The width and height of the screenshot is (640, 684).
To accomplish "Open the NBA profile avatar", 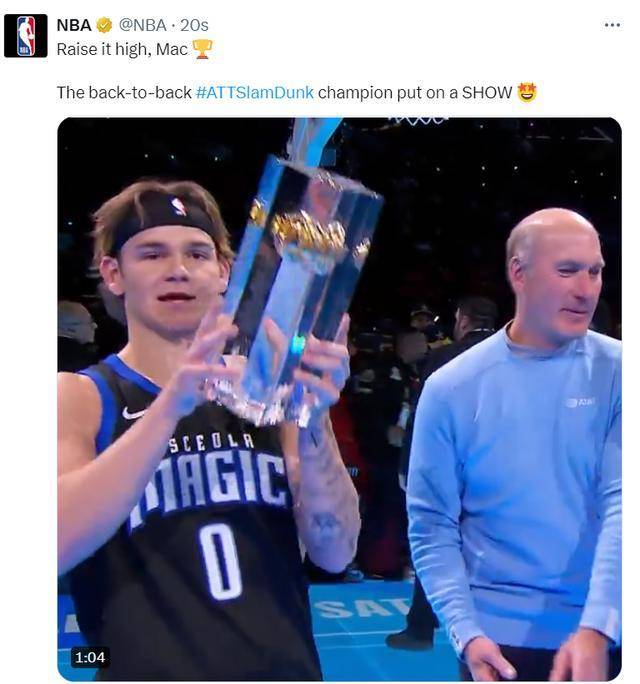I will tap(25, 36).
